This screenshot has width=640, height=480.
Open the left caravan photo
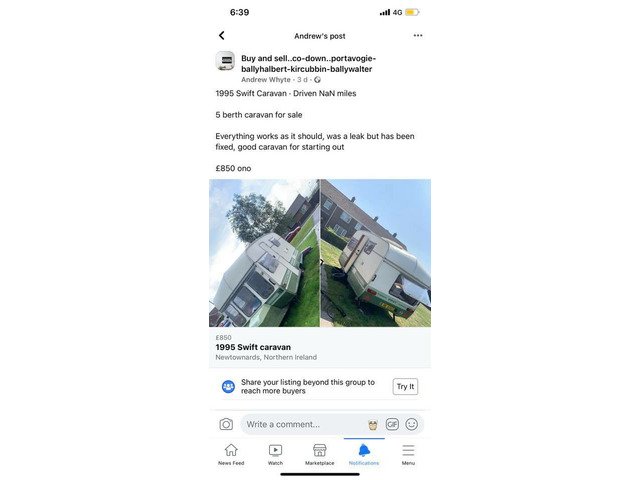coord(264,253)
